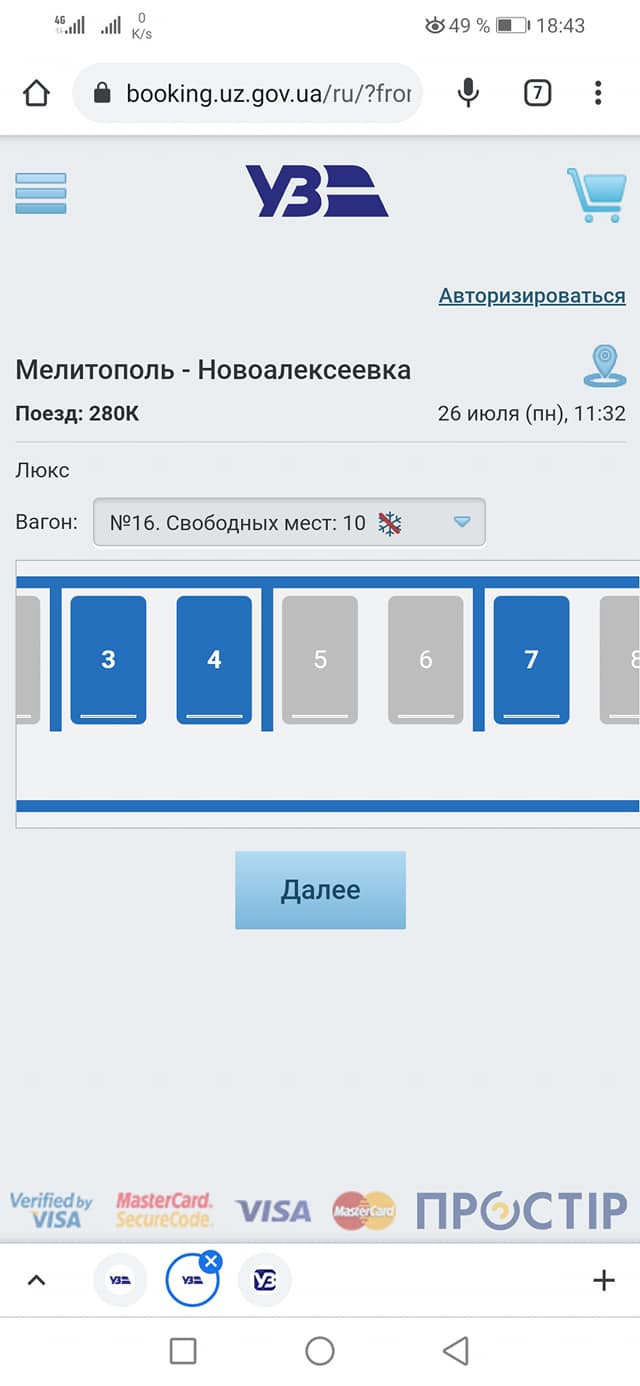Collapse the tab strip with the chevron
Screen dimensions: 640x1386
click(36, 1280)
